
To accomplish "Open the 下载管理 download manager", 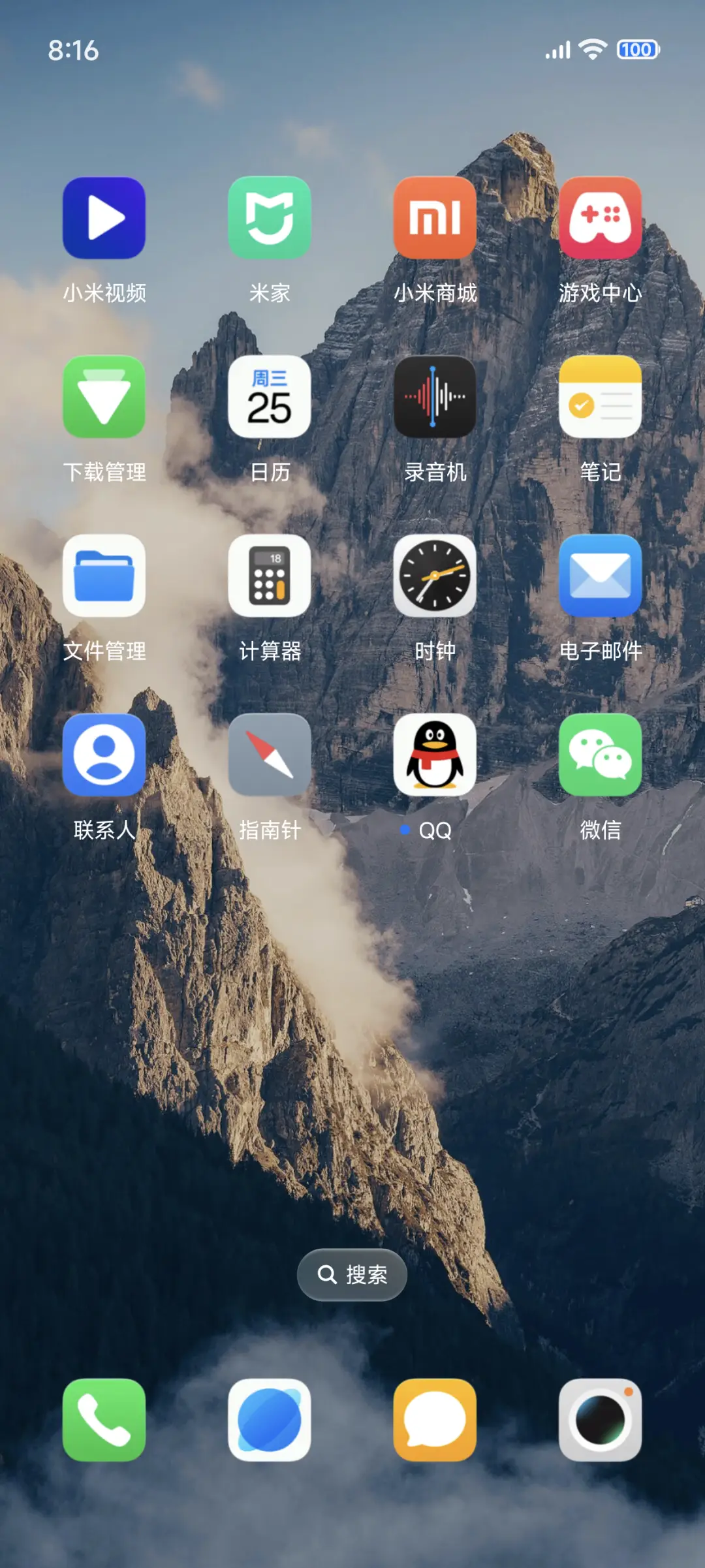I will (x=104, y=398).
